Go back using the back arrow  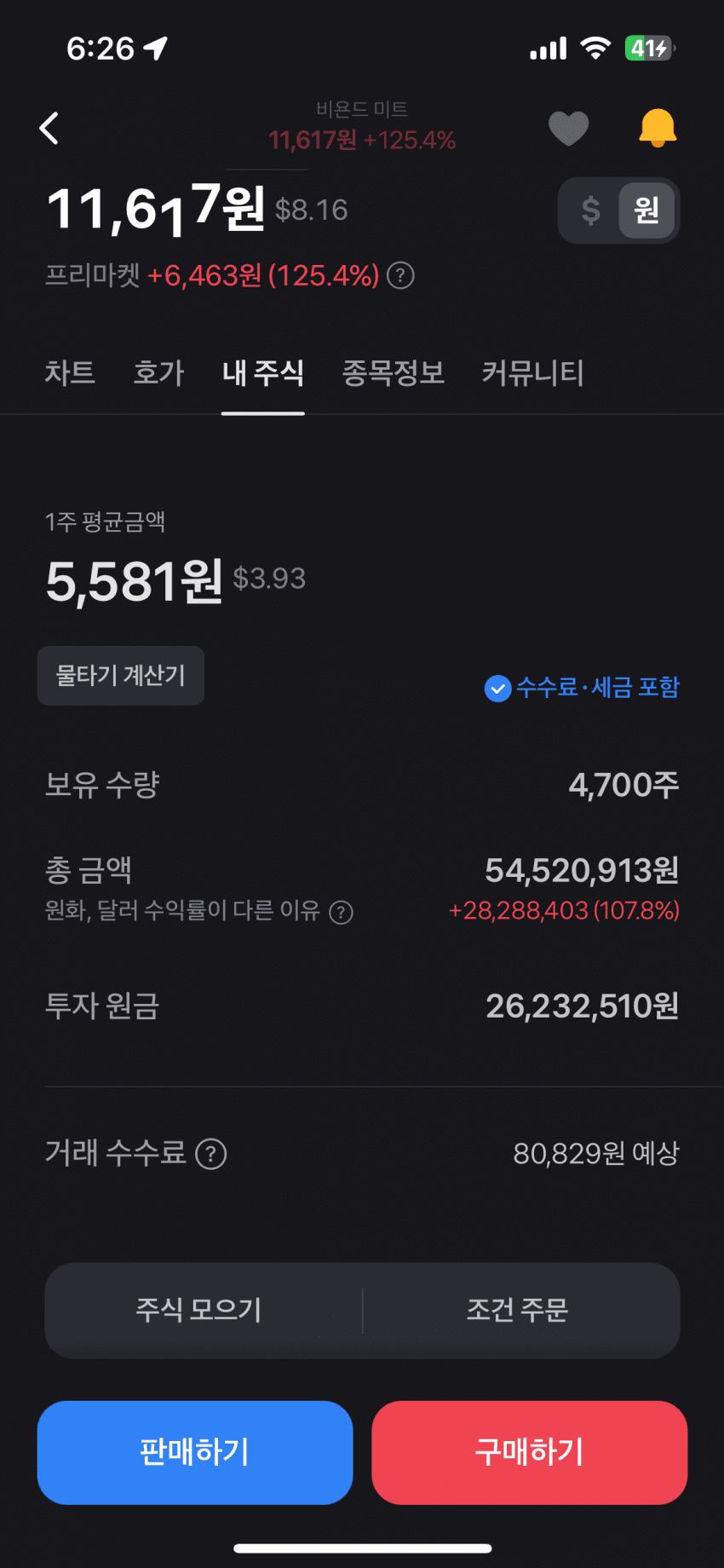point(49,129)
